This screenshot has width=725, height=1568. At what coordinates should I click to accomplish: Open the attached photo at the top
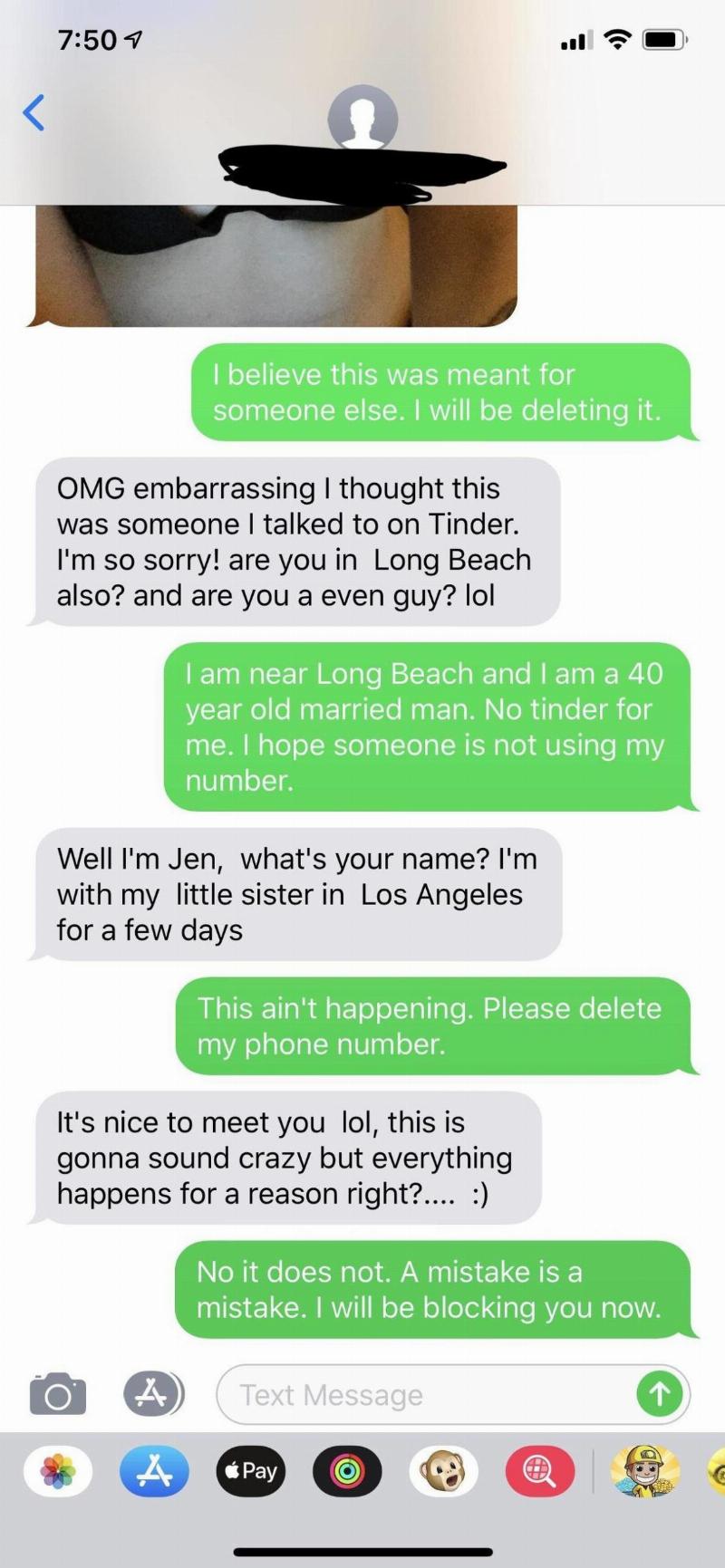click(x=272, y=263)
